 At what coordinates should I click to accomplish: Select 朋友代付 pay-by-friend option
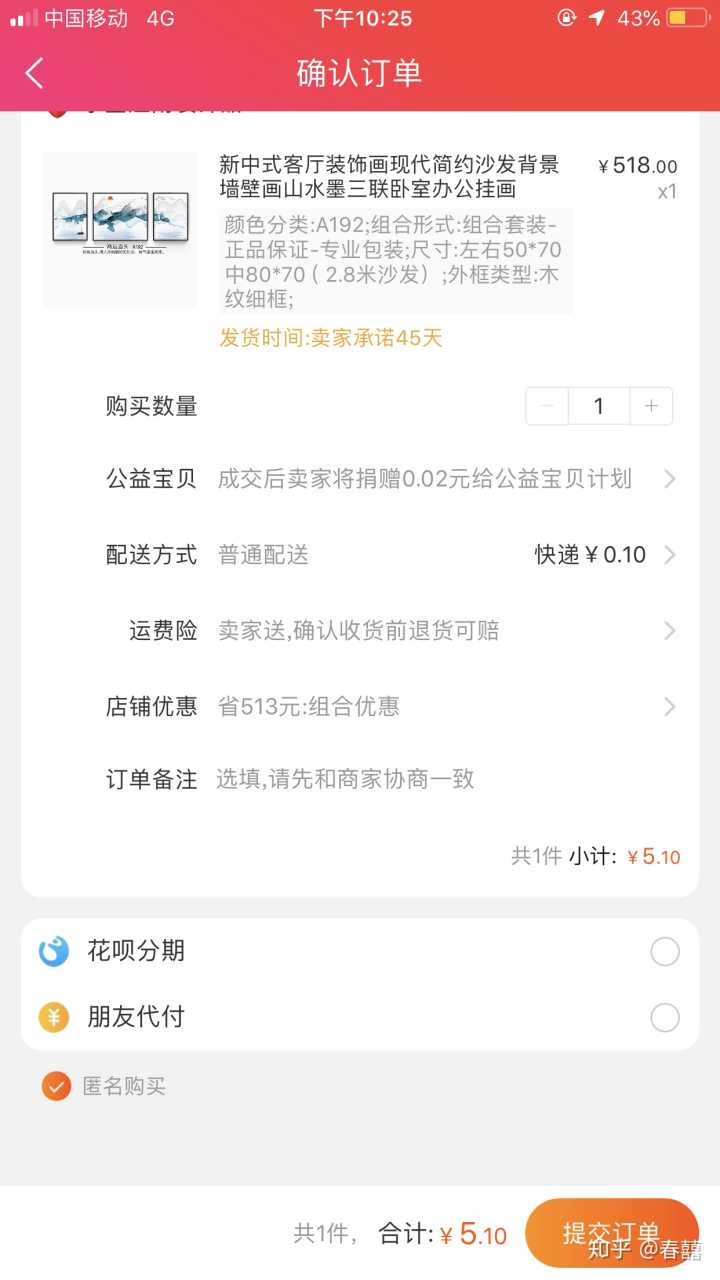664,1018
